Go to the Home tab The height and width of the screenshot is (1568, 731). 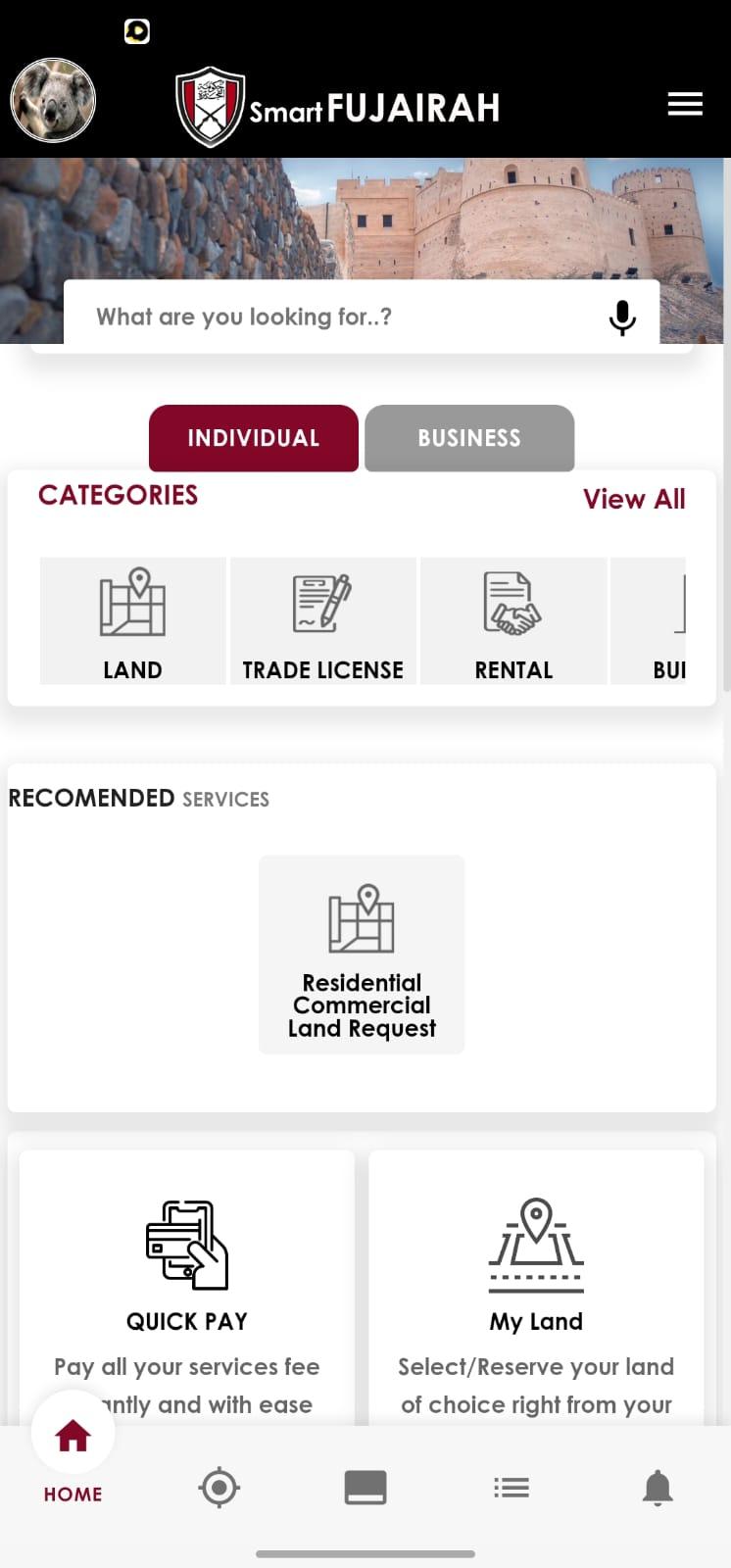[x=73, y=1457]
